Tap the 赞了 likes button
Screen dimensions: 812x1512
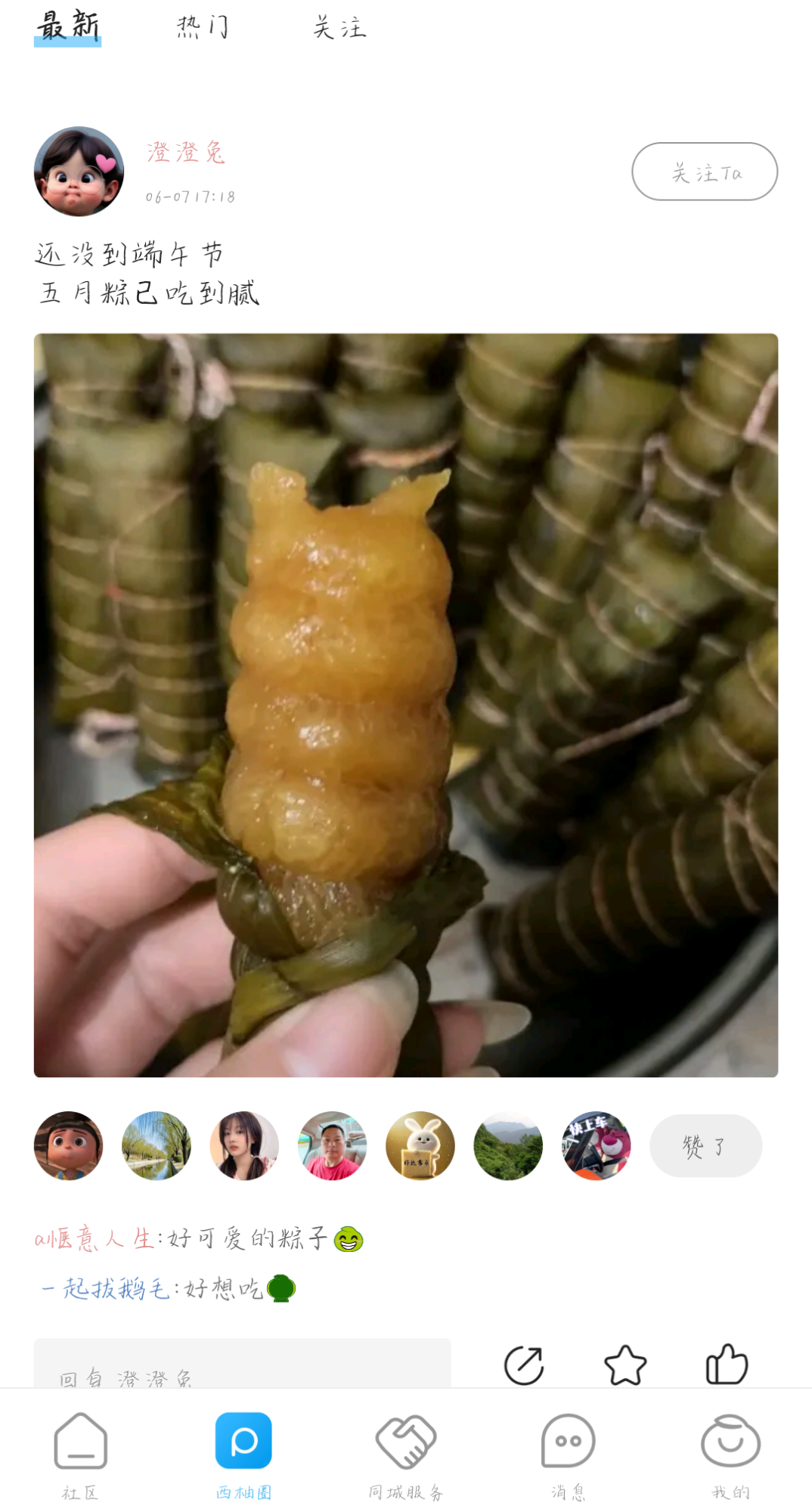(x=705, y=1145)
